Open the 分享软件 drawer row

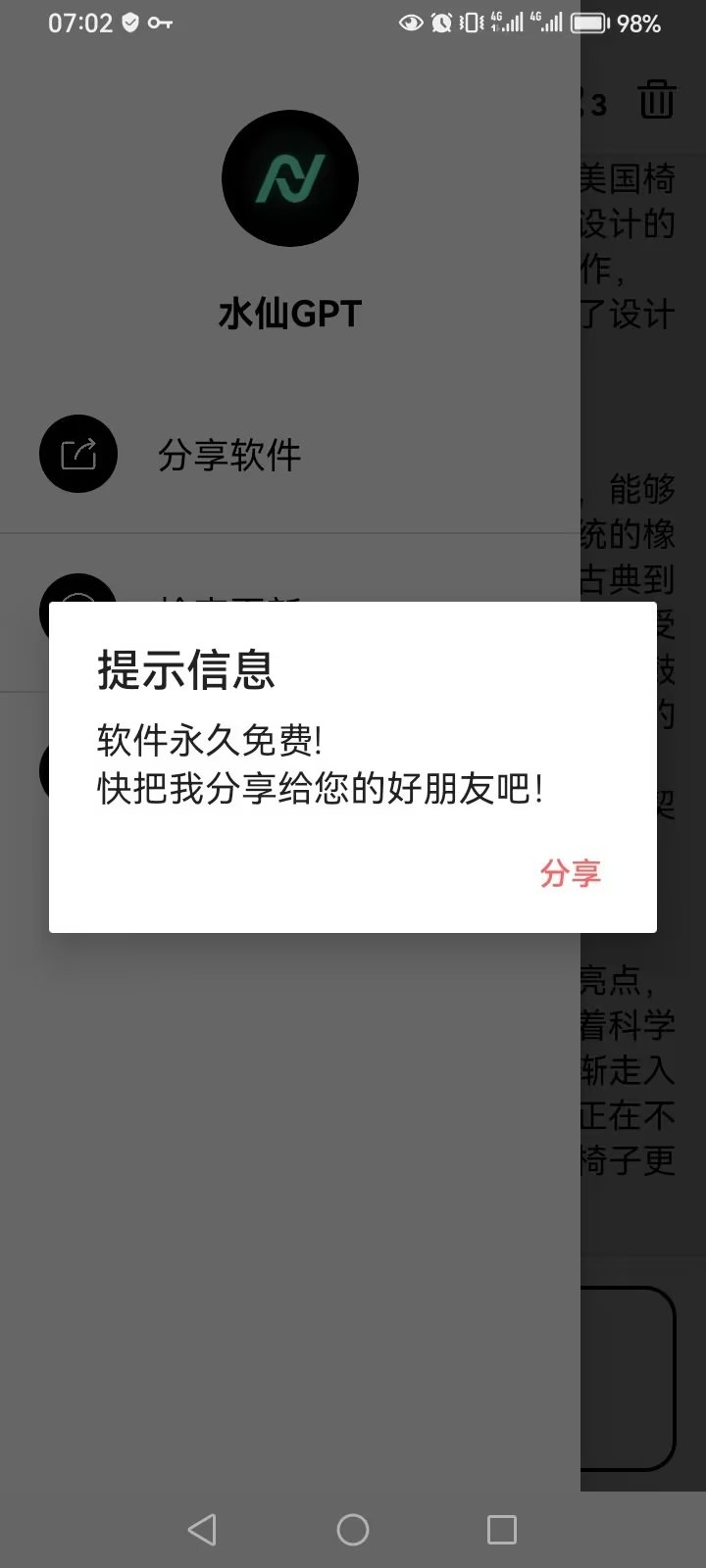tap(229, 455)
